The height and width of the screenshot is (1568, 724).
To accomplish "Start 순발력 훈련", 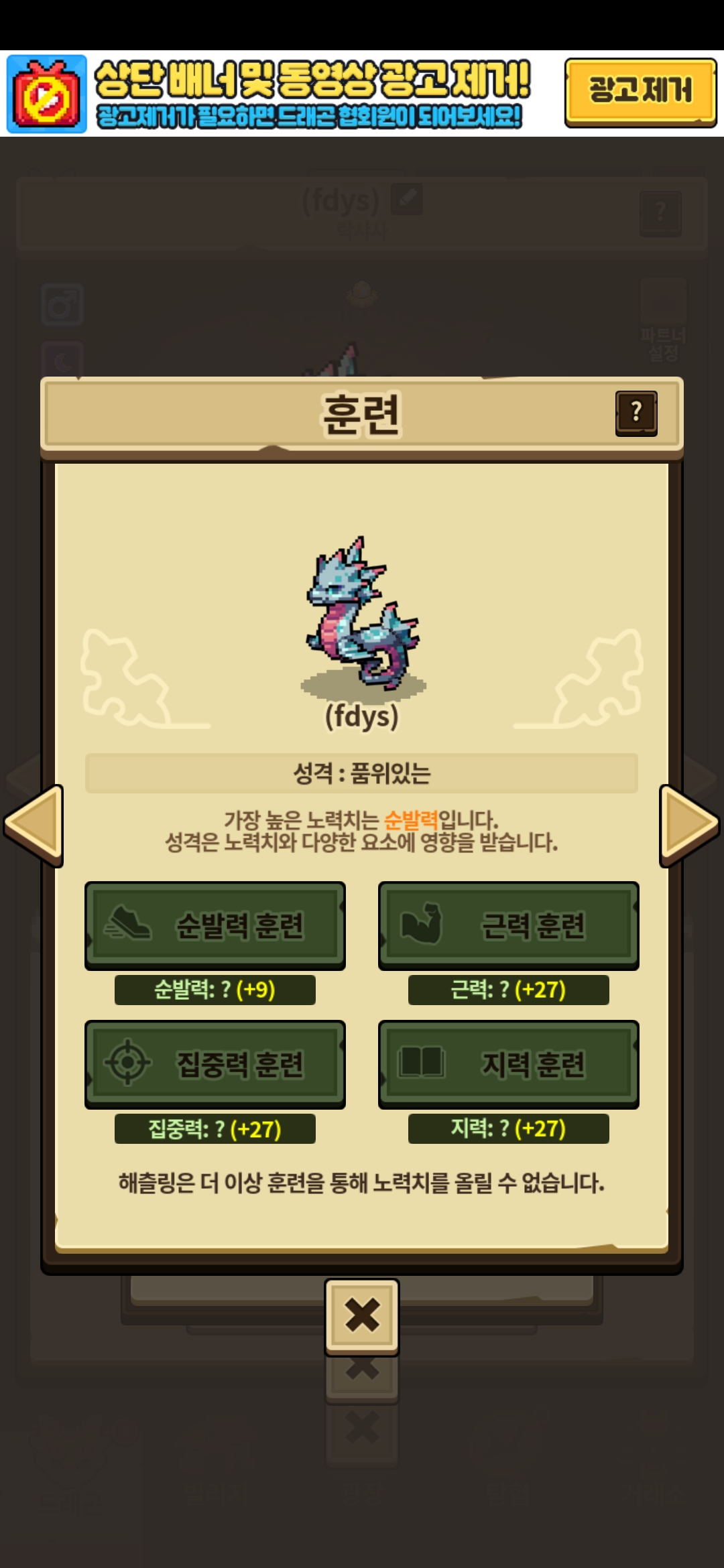I will click(x=215, y=925).
